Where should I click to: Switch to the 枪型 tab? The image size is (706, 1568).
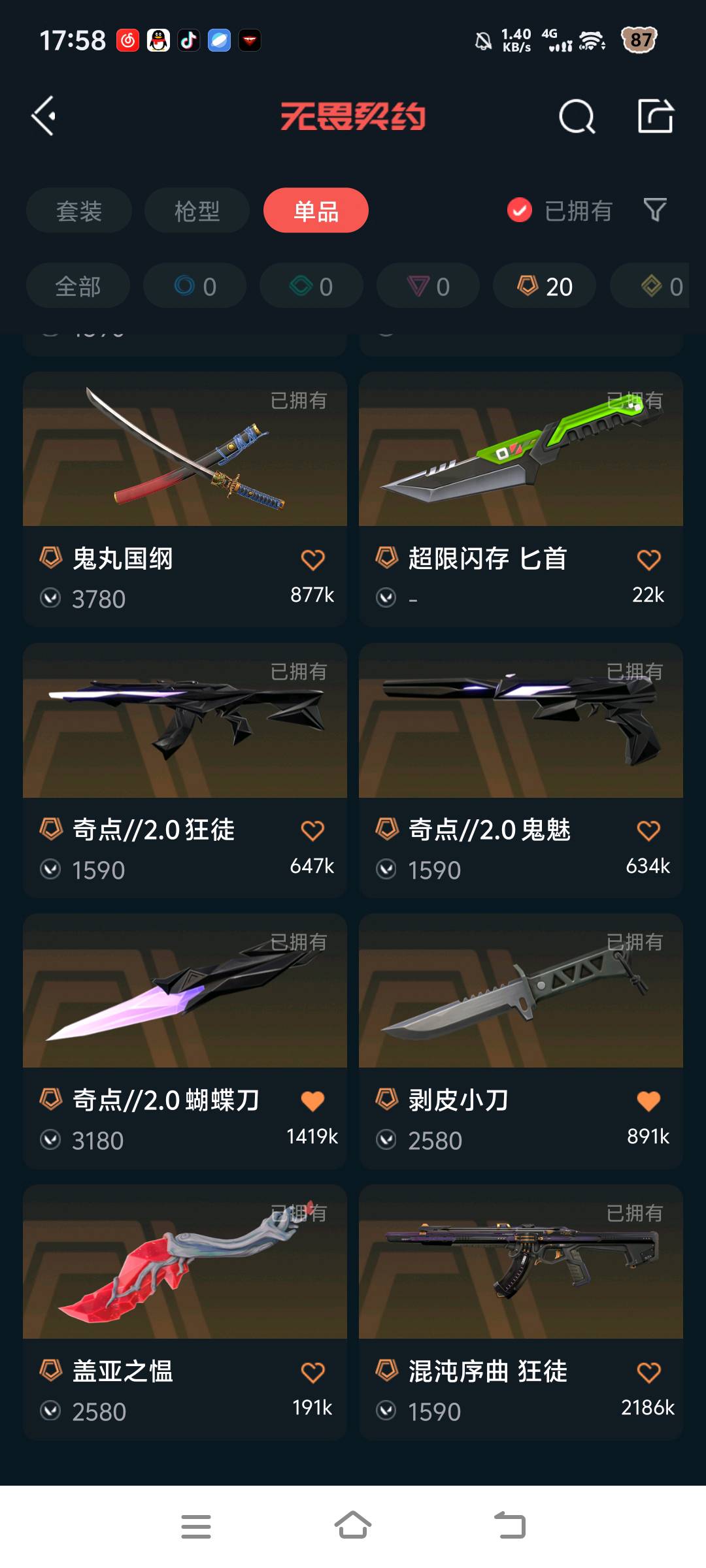coord(197,210)
